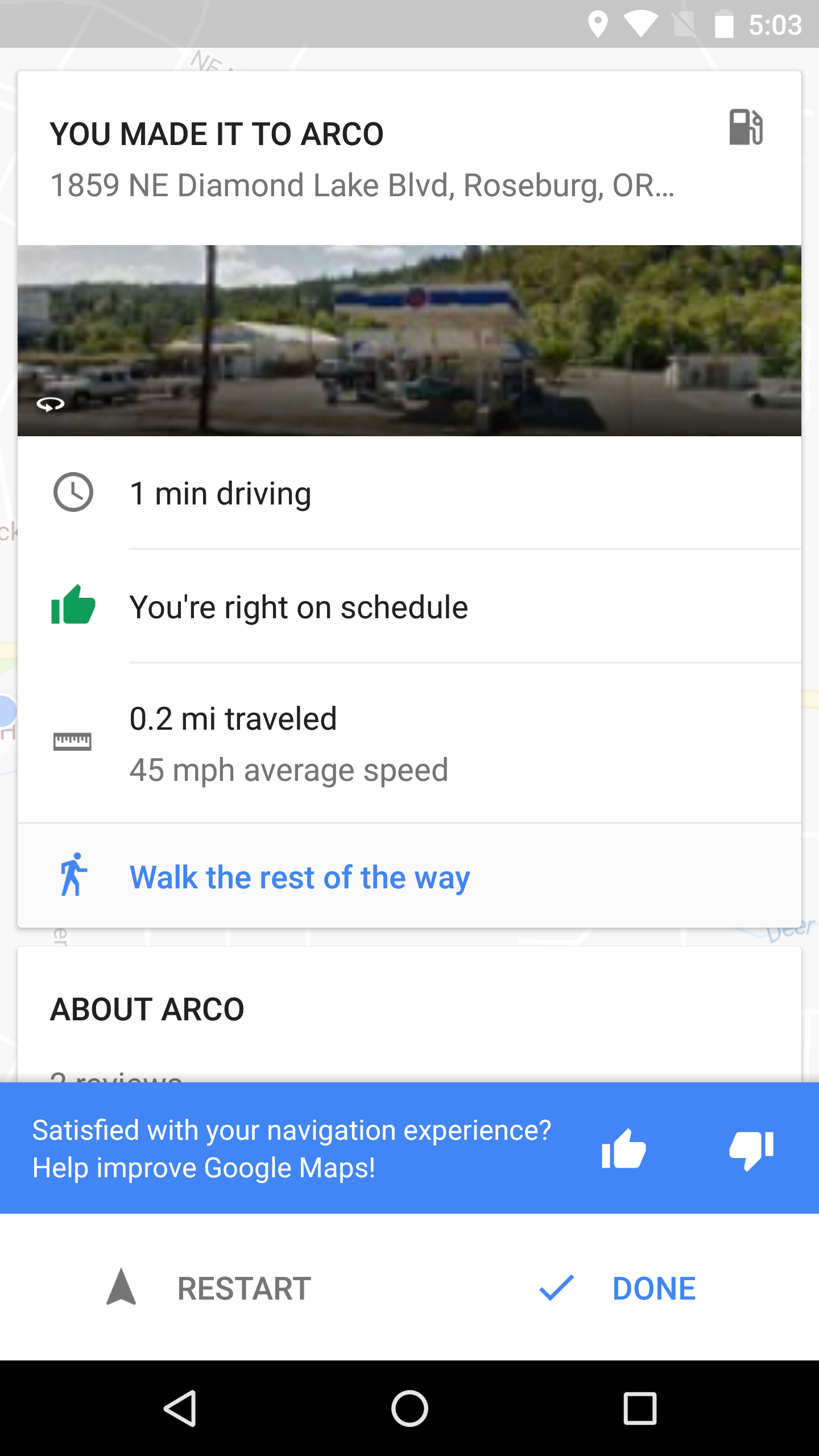Tap the battery indicator in status bar
The height and width of the screenshot is (1456, 819).
coord(723,24)
